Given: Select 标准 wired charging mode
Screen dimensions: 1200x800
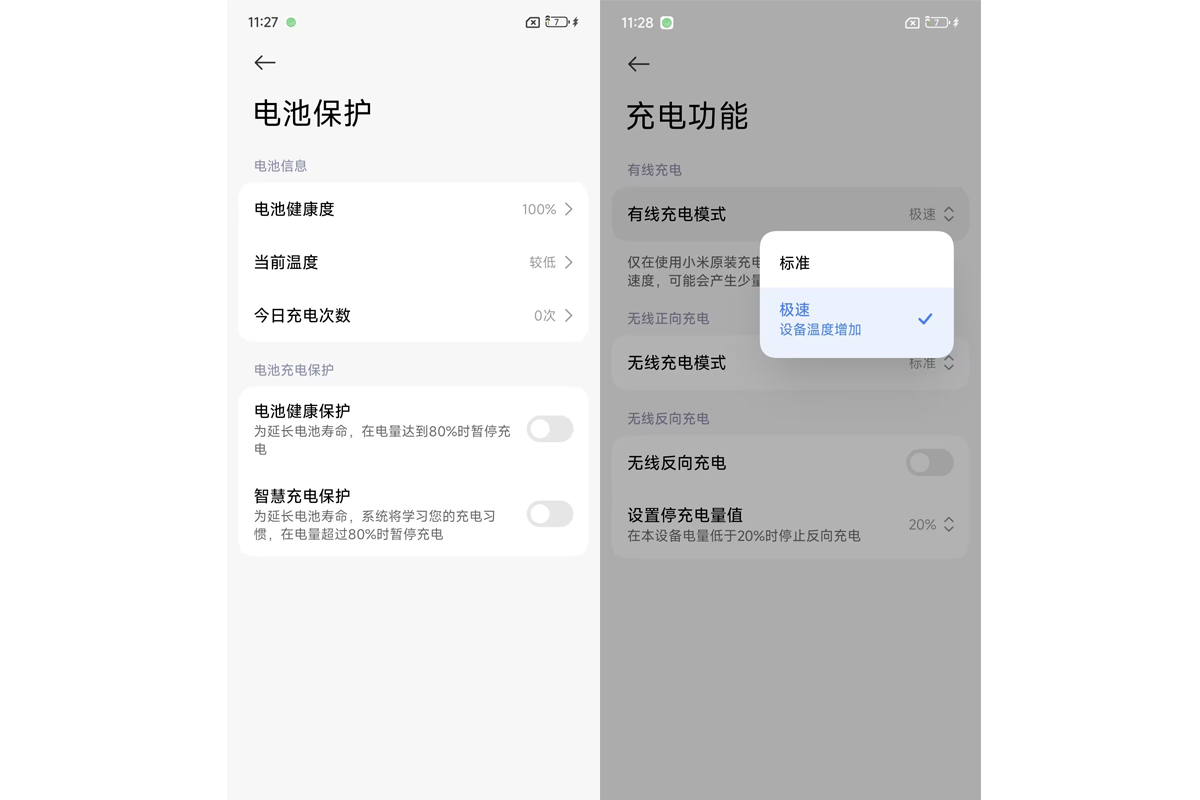Looking at the screenshot, I should coord(855,263).
